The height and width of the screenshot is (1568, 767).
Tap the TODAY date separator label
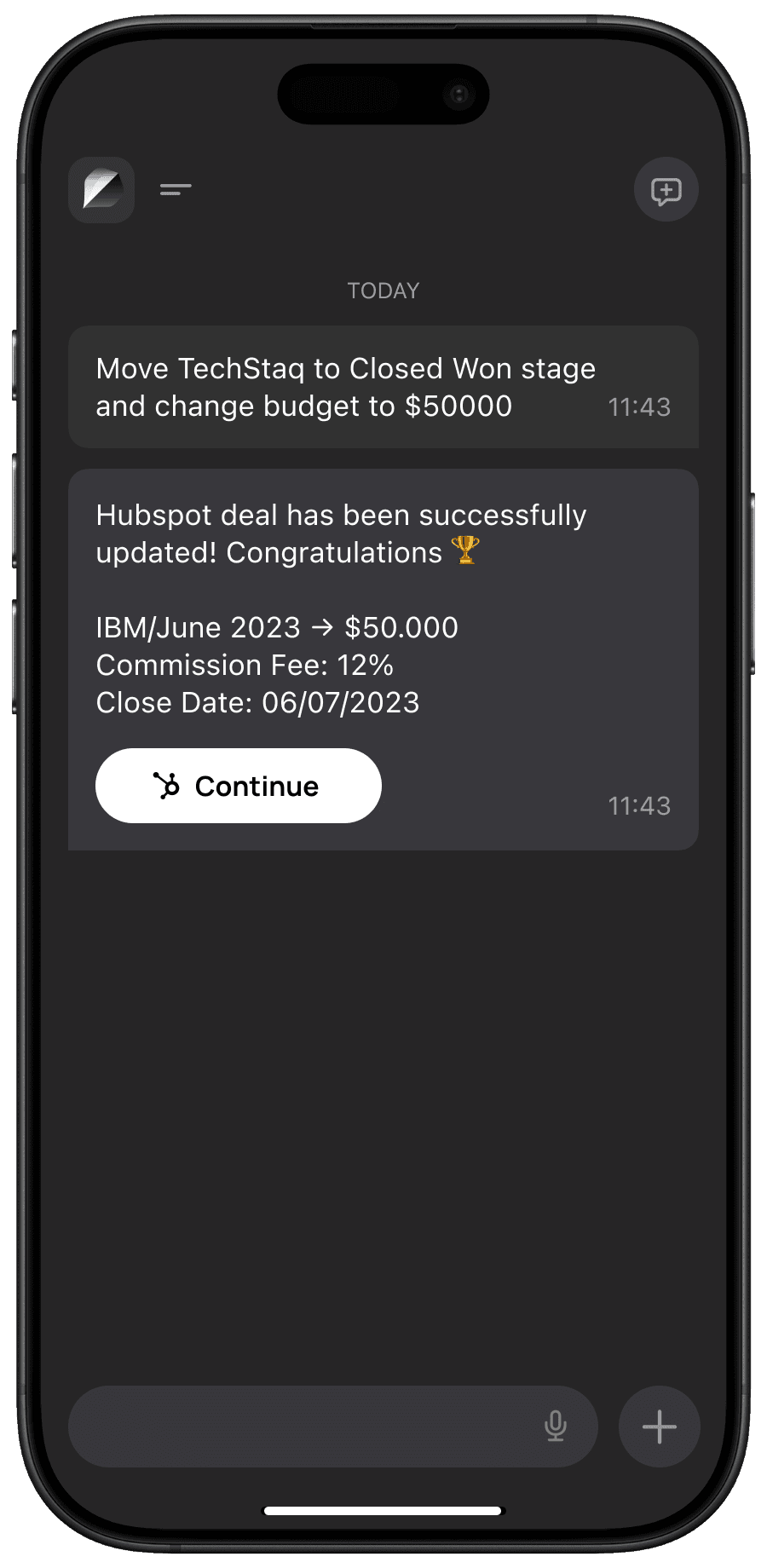click(383, 291)
